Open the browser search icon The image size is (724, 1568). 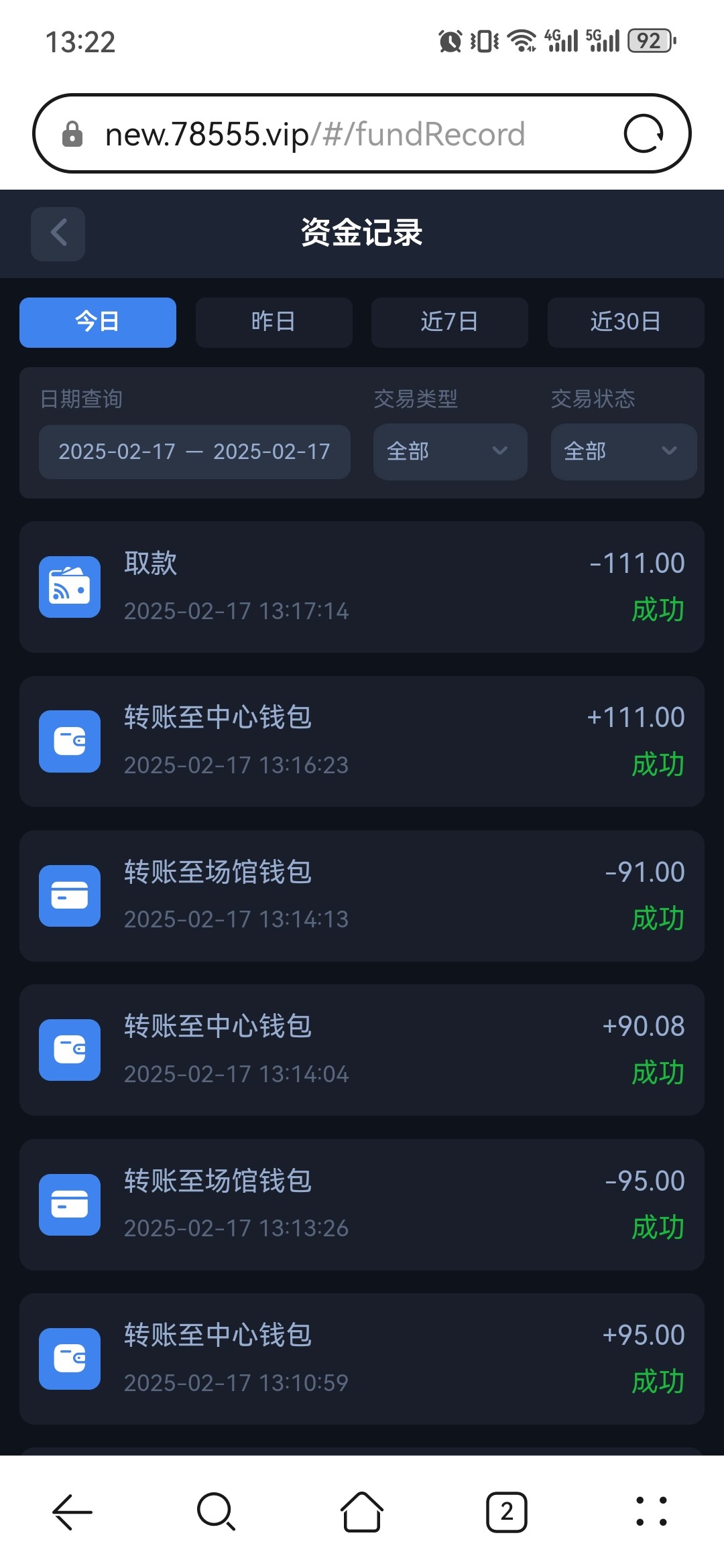(x=216, y=1512)
